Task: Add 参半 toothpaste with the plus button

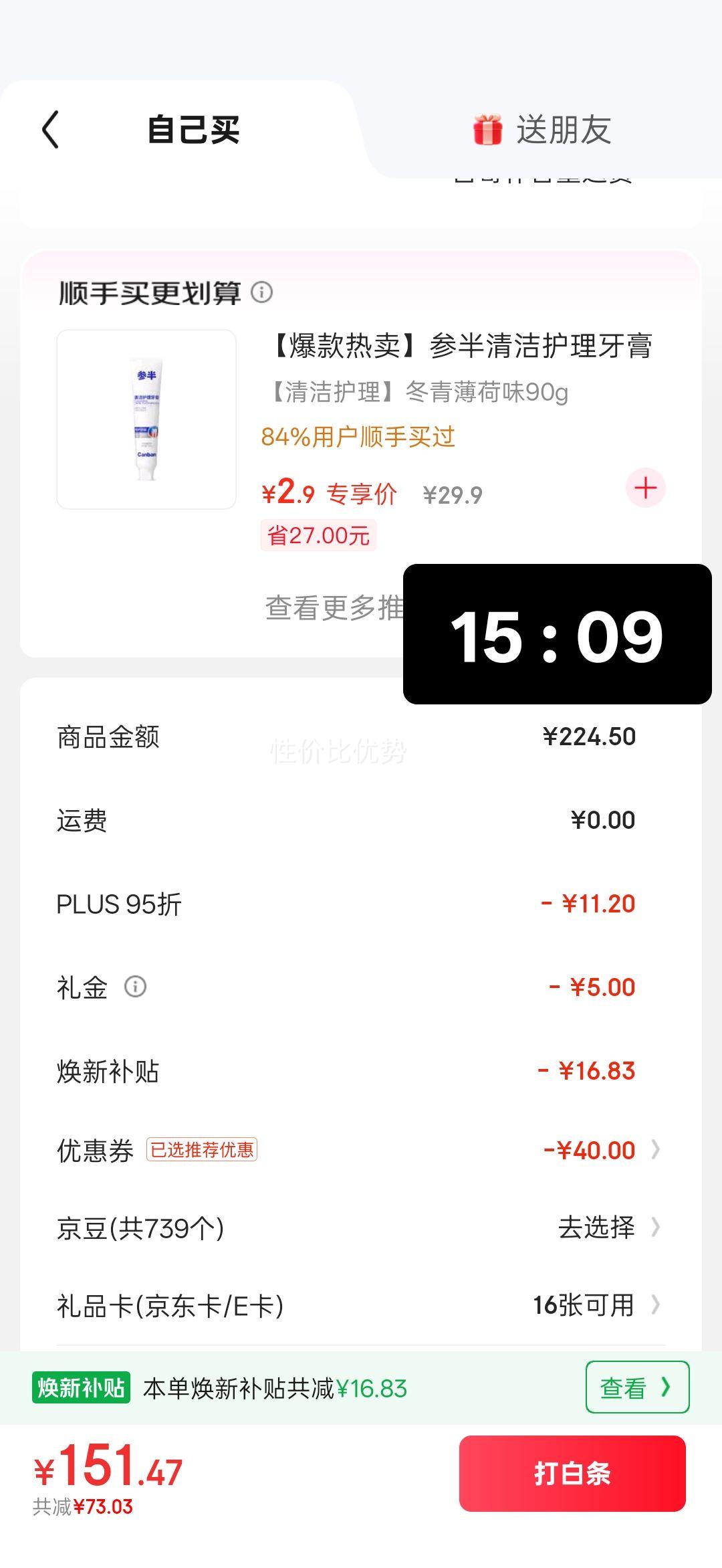Action: coord(645,488)
